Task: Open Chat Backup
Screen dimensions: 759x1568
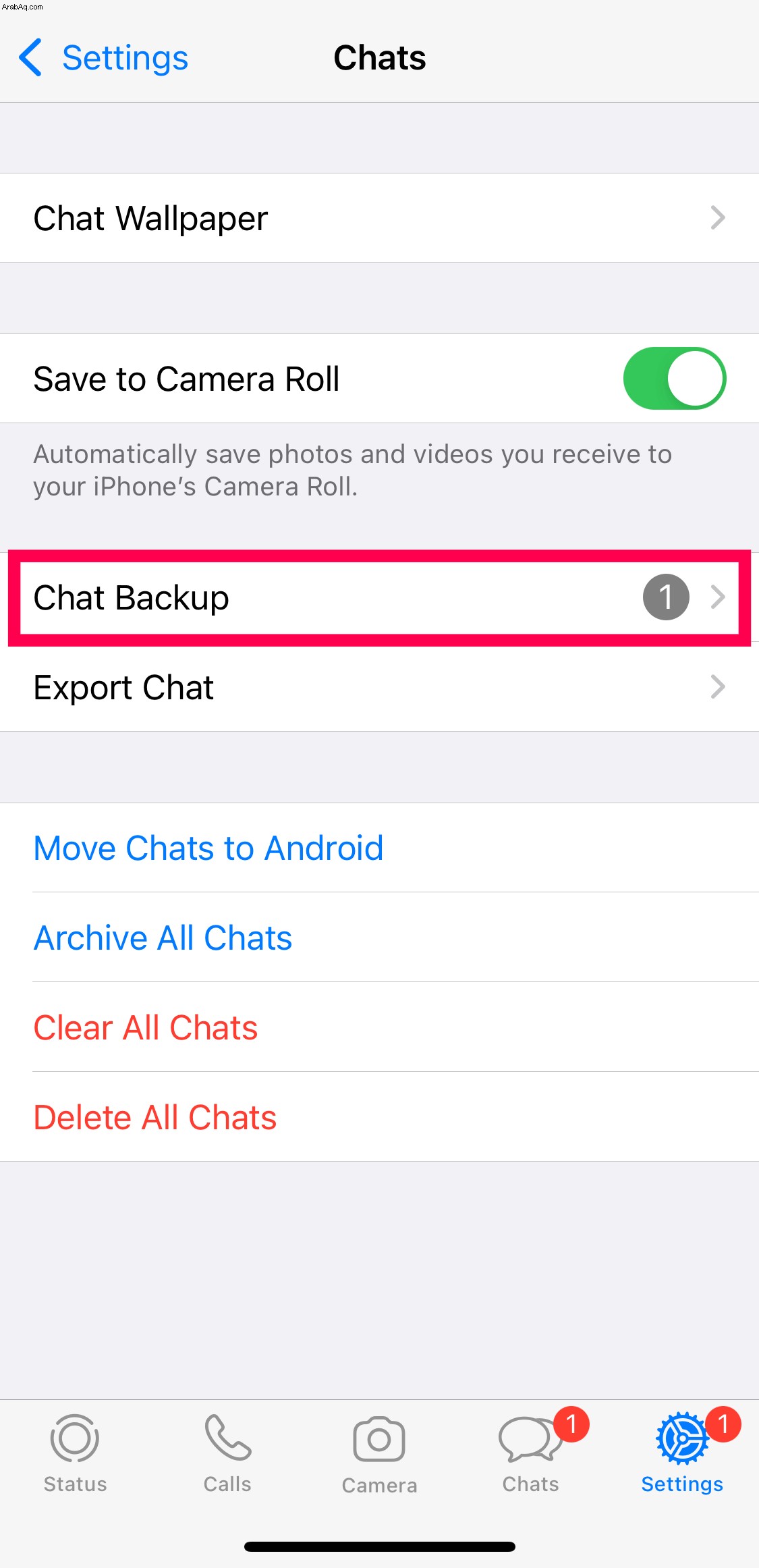Action: [379, 597]
